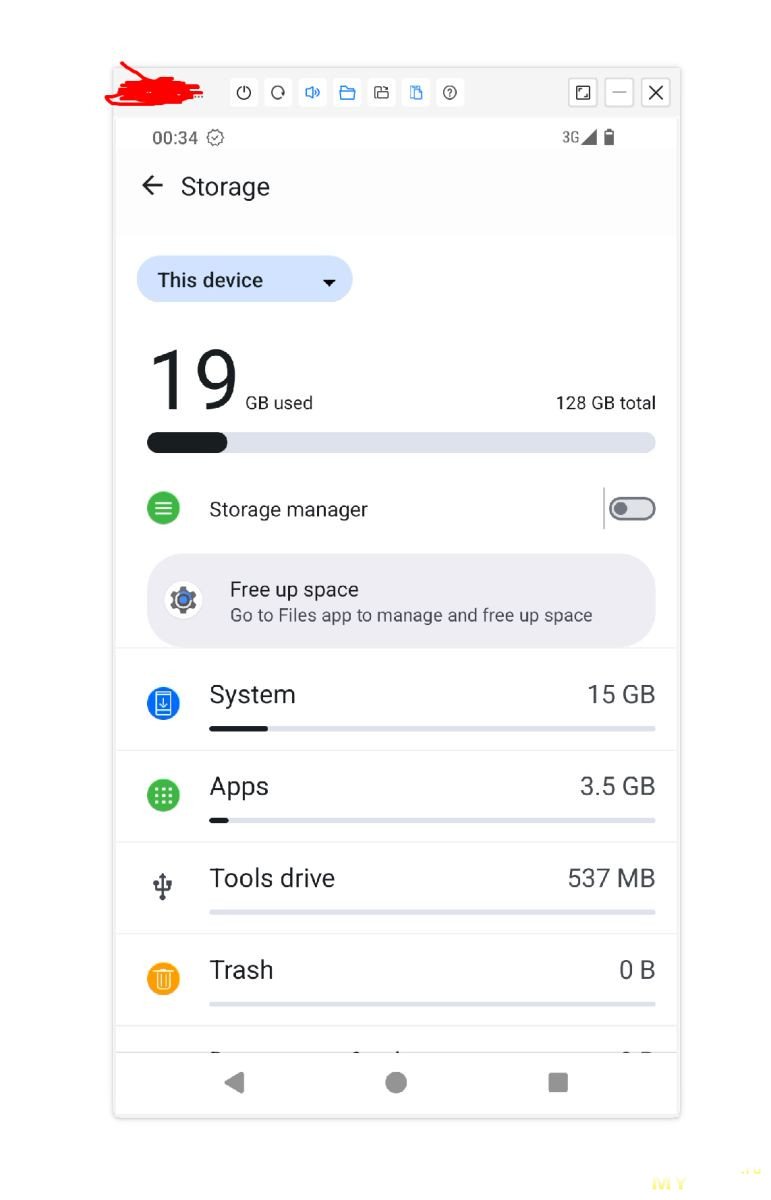The width and height of the screenshot is (771, 1200).
Task: Open System storage details
Action: (x=400, y=704)
